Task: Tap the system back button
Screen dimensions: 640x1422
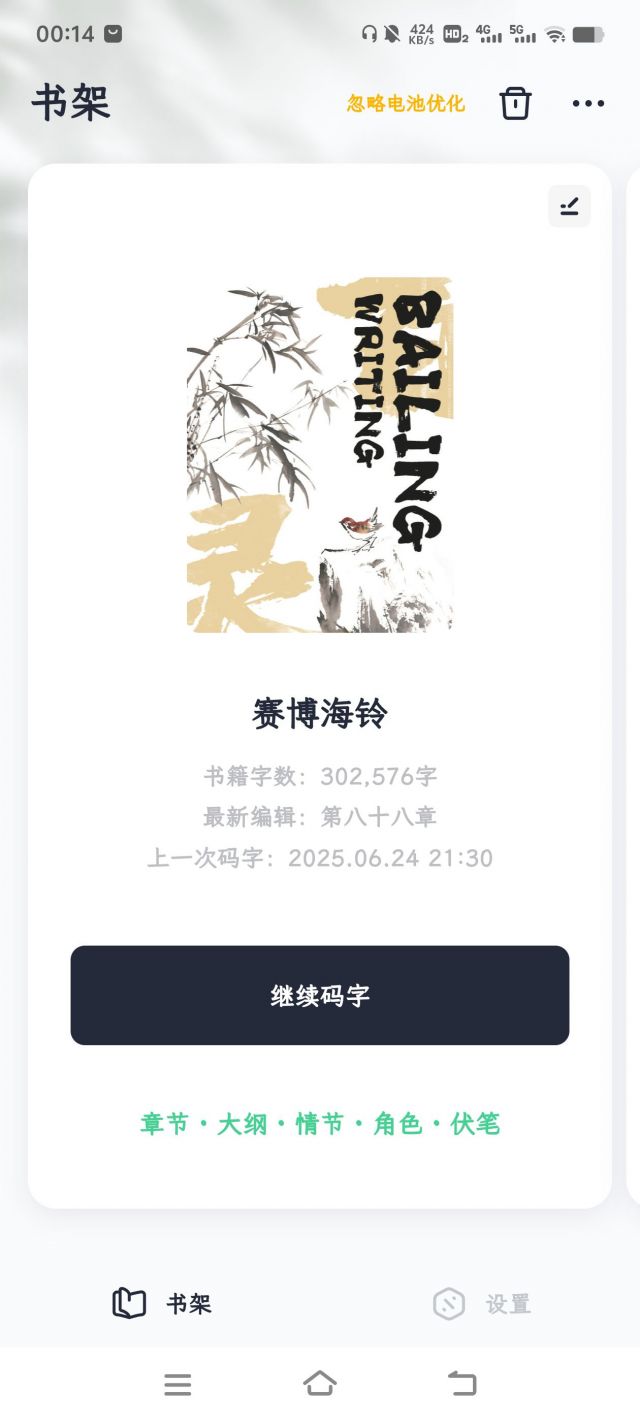Action: click(x=462, y=1384)
